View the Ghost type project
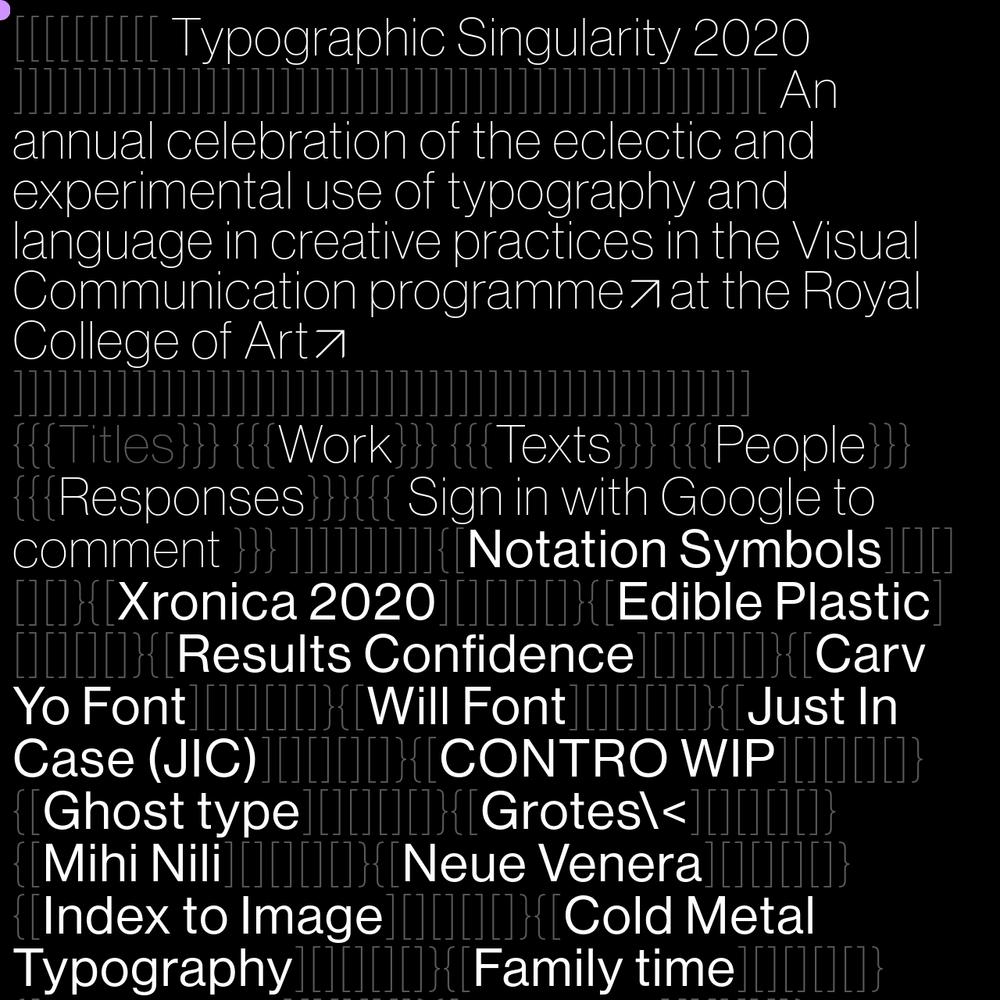 point(171,812)
